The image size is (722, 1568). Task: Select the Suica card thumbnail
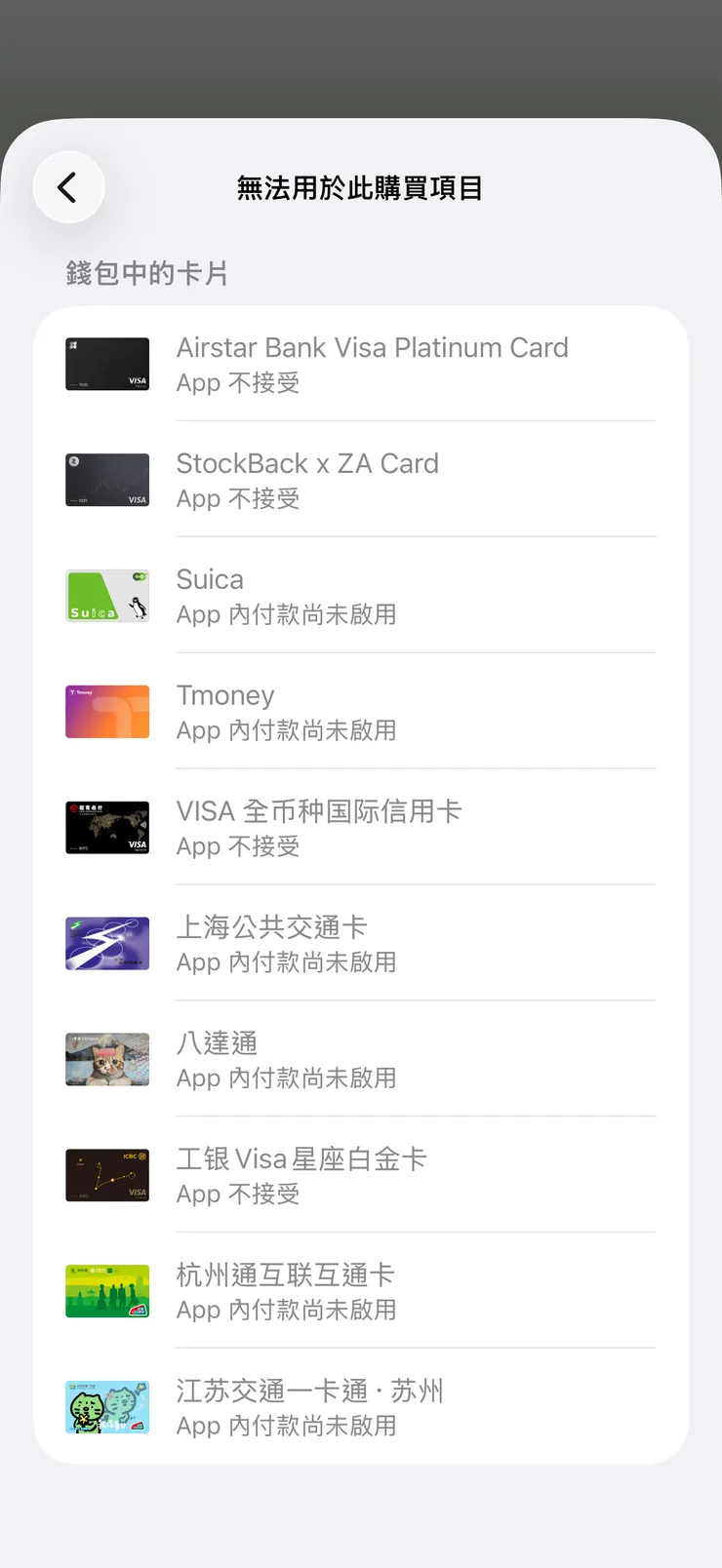coord(107,596)
